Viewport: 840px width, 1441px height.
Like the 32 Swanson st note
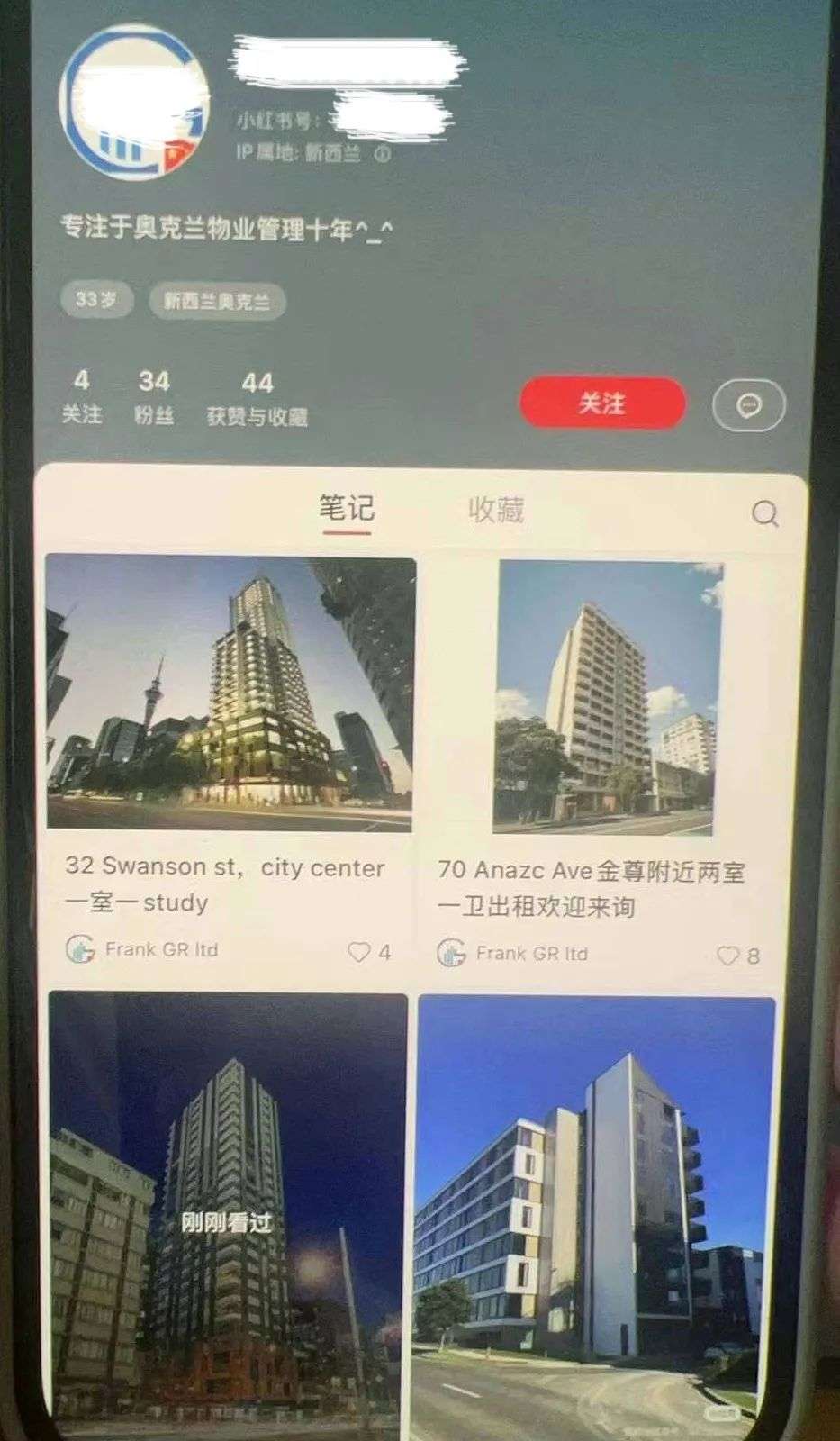coord(359,951)
